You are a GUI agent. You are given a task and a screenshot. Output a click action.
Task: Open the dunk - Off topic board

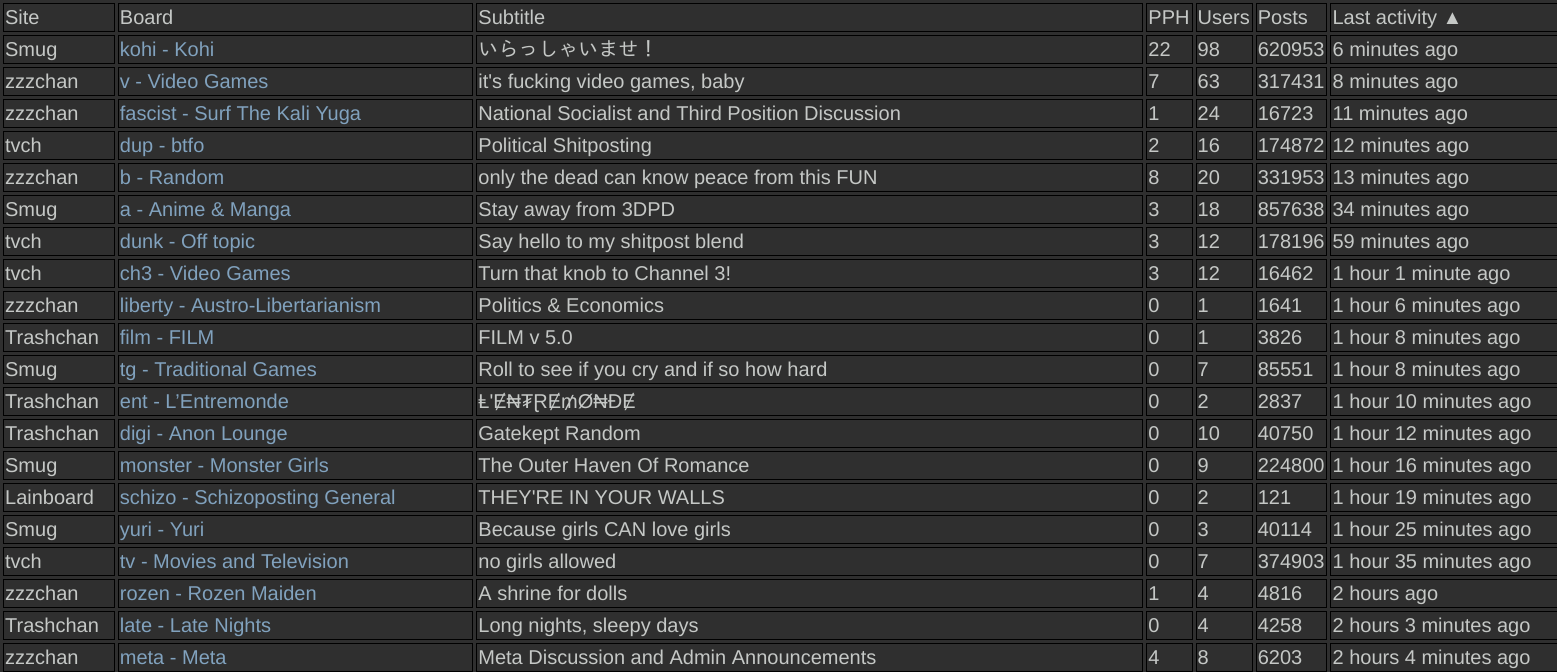(x=187, y=241)
